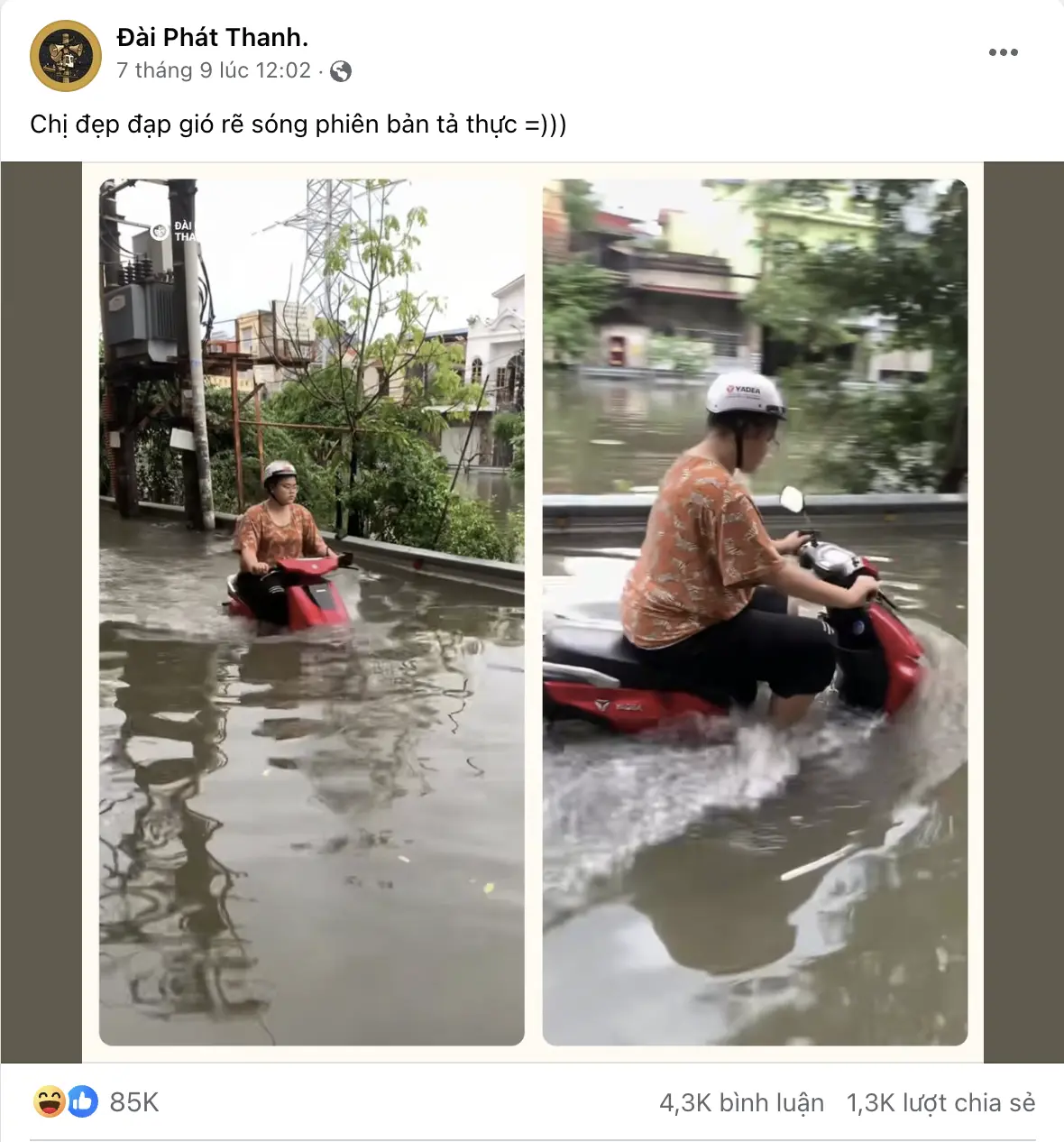Open Đài Phát Thanh profile picture

coord(65,55)
